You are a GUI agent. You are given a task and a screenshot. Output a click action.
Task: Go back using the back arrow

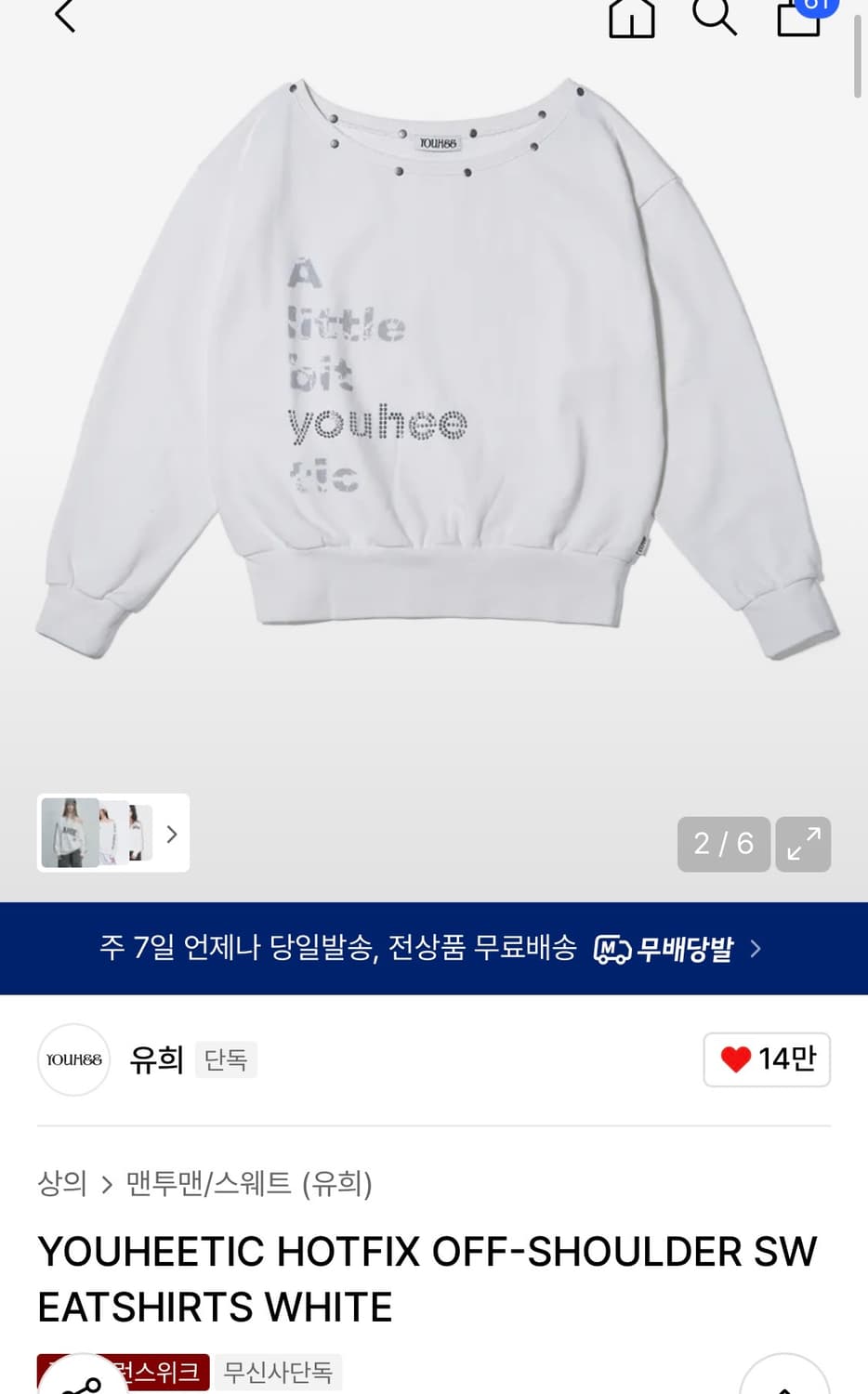[64, 16]
